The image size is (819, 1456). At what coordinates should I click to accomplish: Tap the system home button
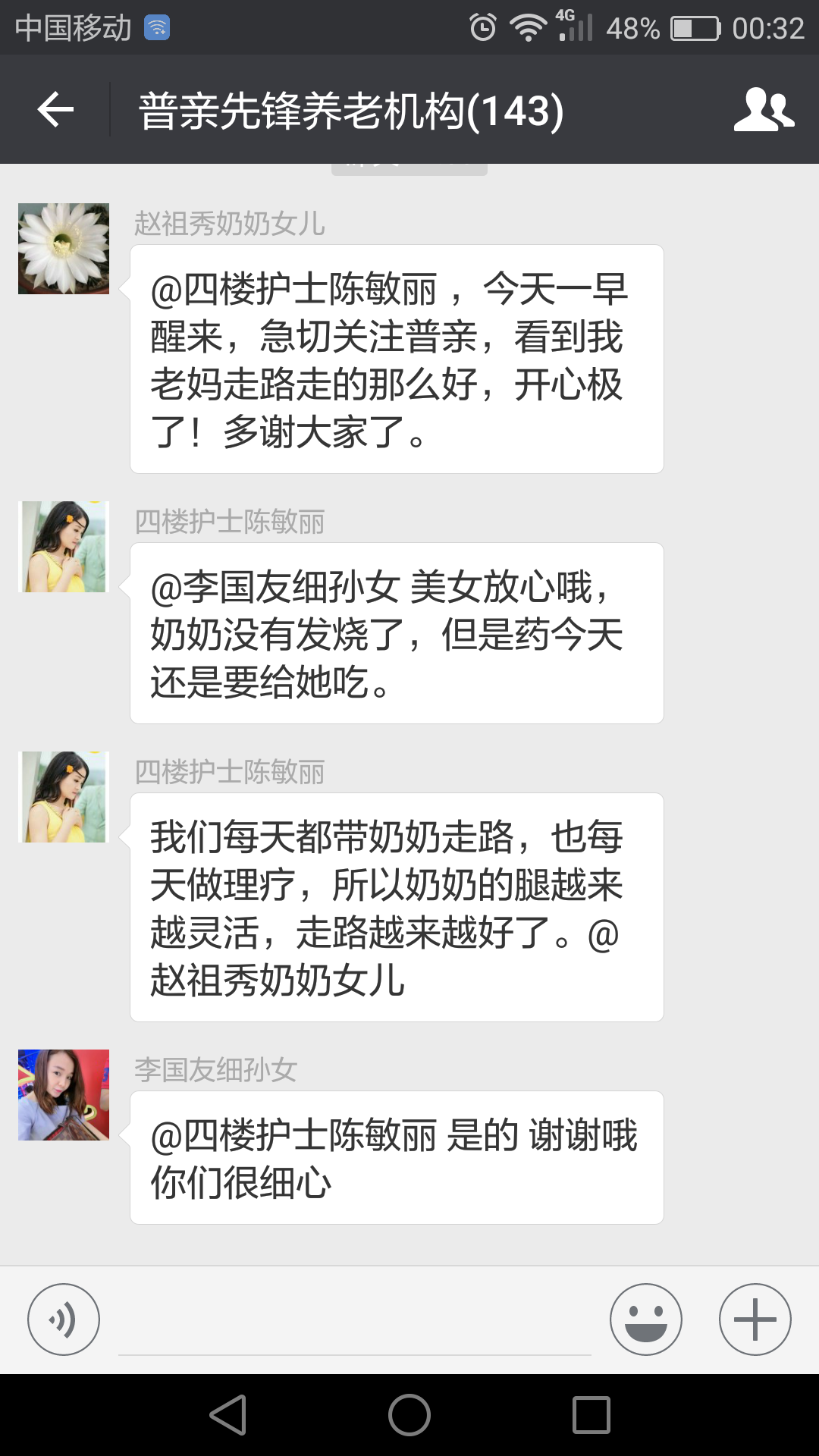[409, 1415]
